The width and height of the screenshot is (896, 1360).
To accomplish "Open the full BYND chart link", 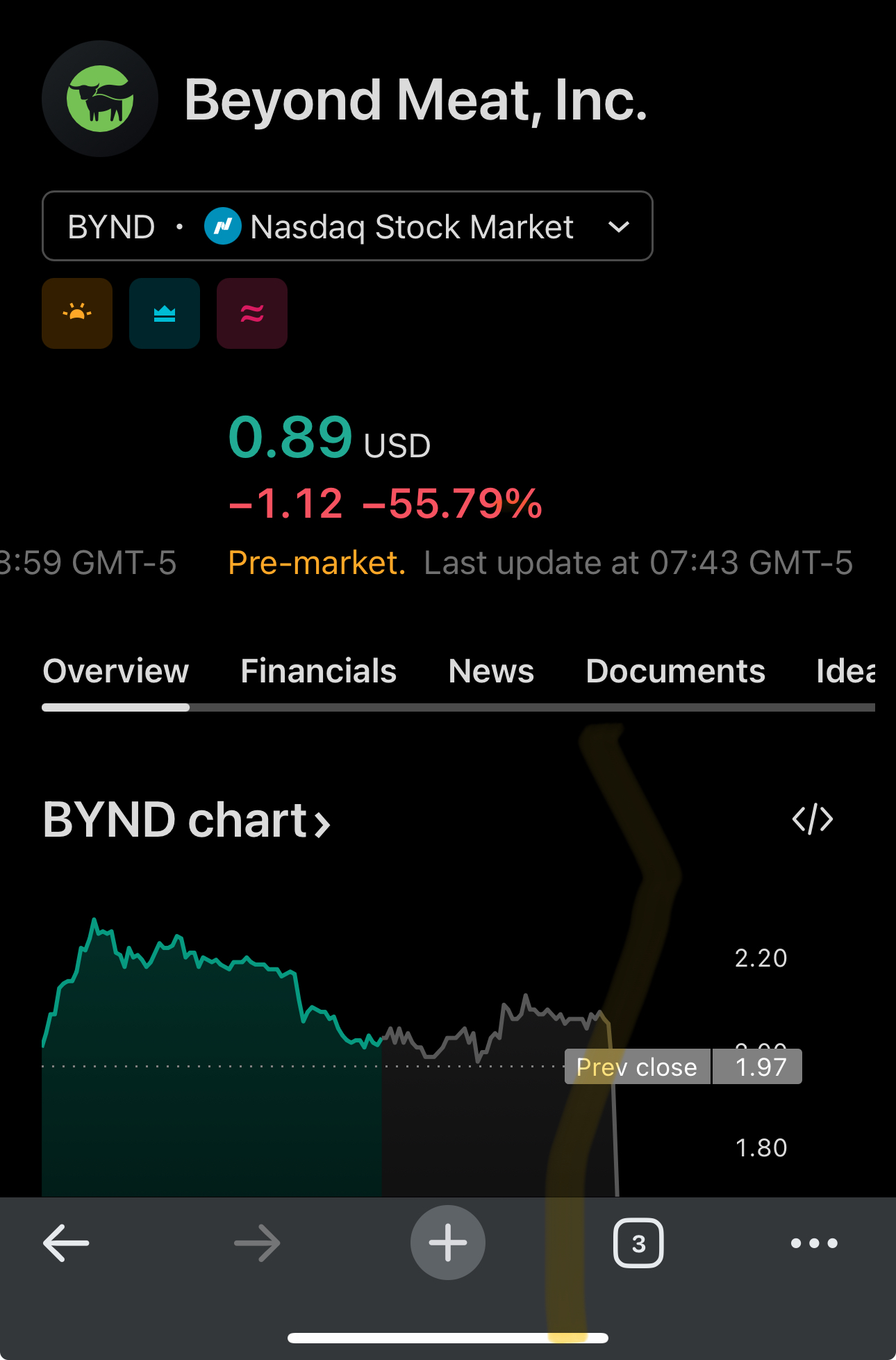I will tap(186, 821).
